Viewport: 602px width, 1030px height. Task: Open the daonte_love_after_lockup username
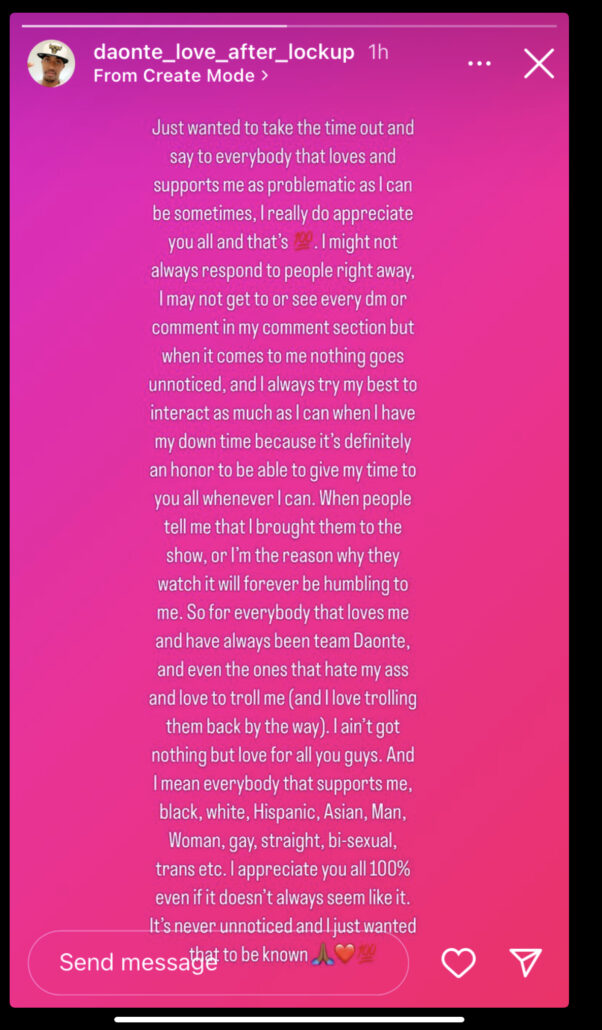click(224, 52)
